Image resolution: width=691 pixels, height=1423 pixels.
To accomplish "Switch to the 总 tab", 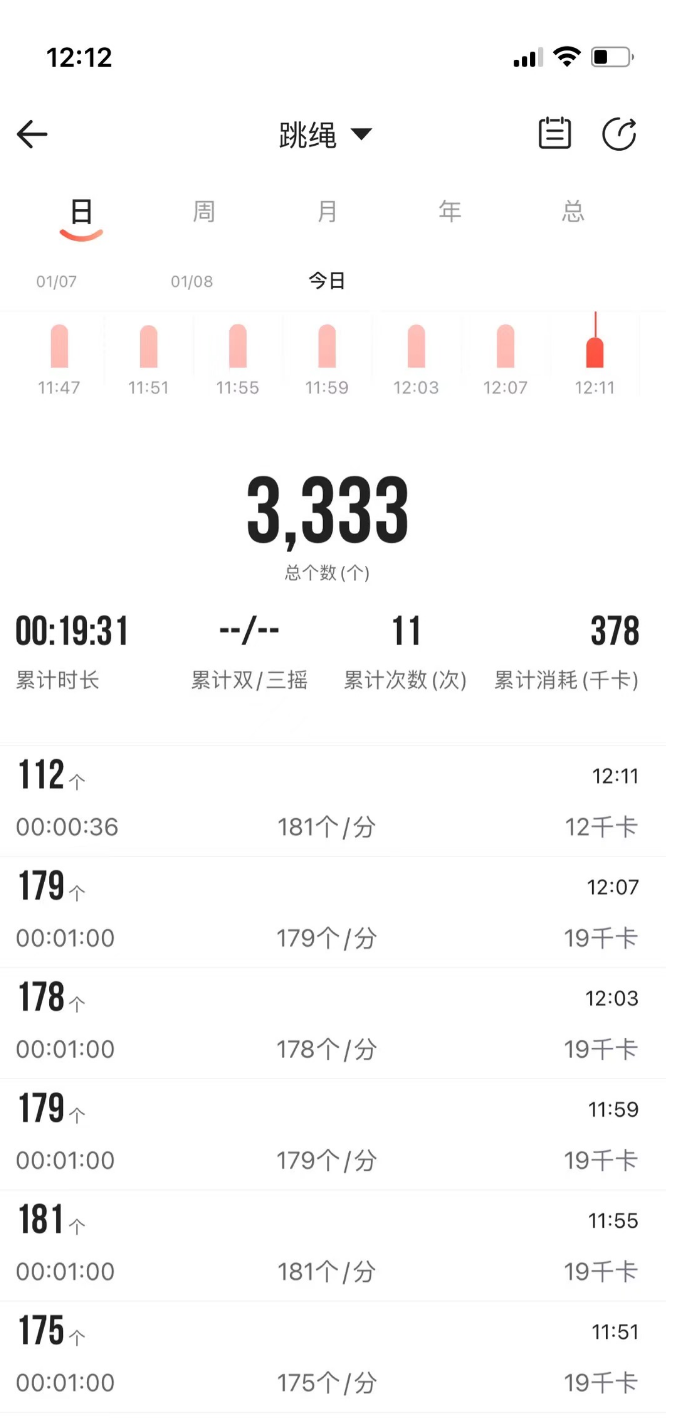I will click(573, 212).
